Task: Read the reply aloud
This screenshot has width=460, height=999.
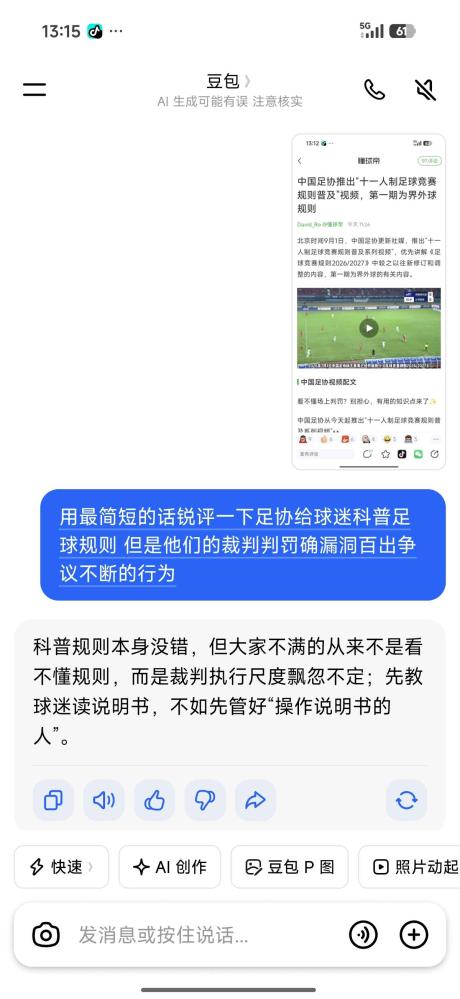Action: (104, 800)
